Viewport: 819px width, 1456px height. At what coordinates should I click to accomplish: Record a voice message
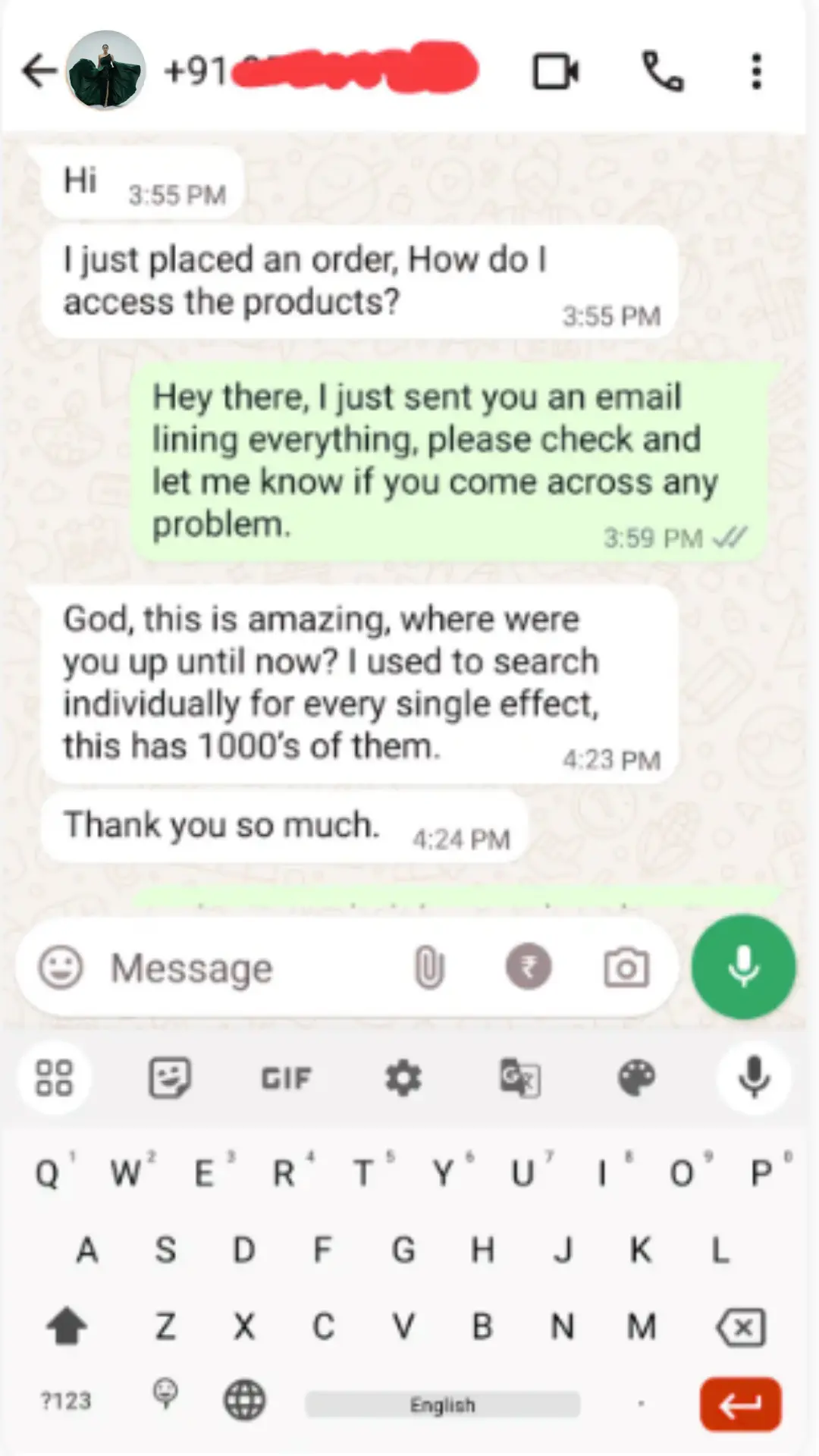pyautogui.click(x=743, y=967)
